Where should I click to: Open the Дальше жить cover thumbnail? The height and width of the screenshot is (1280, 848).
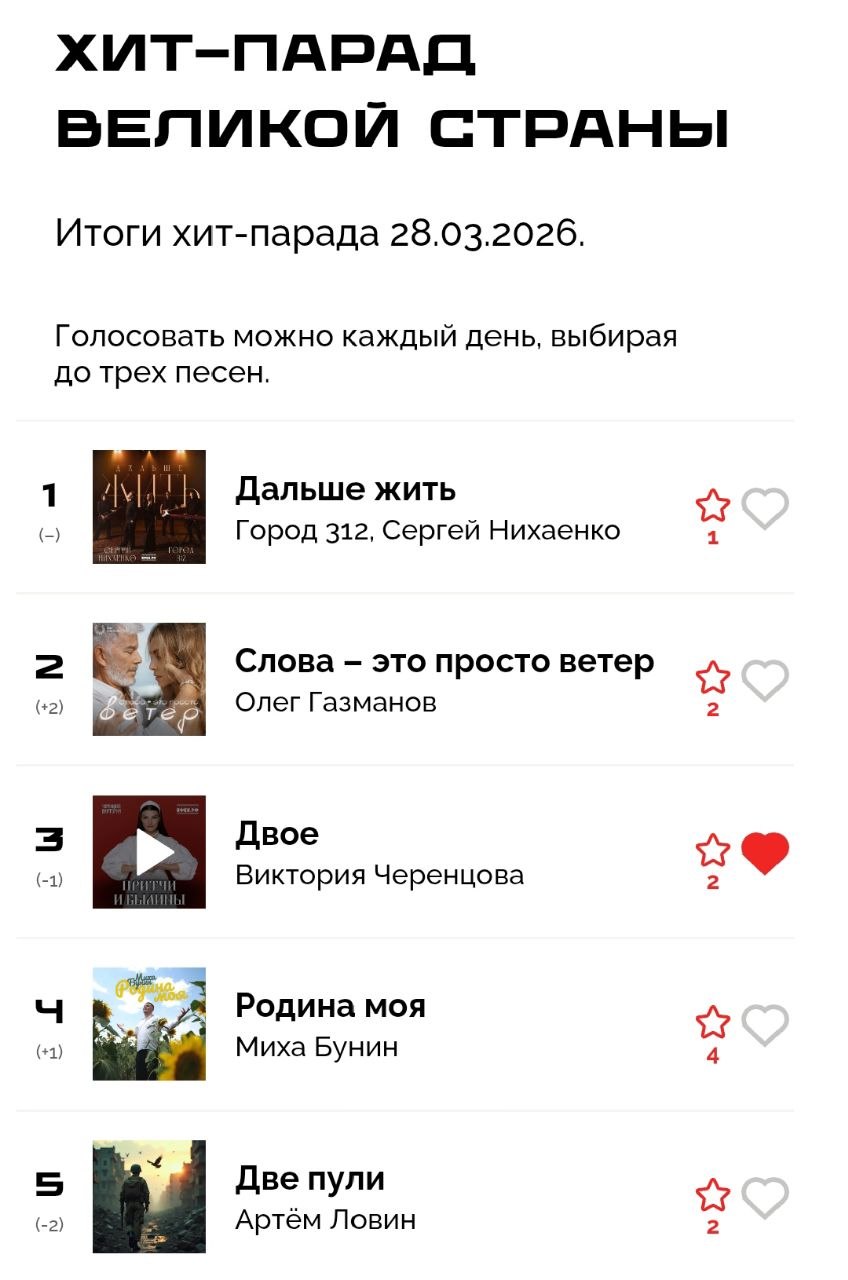point(150,507)
